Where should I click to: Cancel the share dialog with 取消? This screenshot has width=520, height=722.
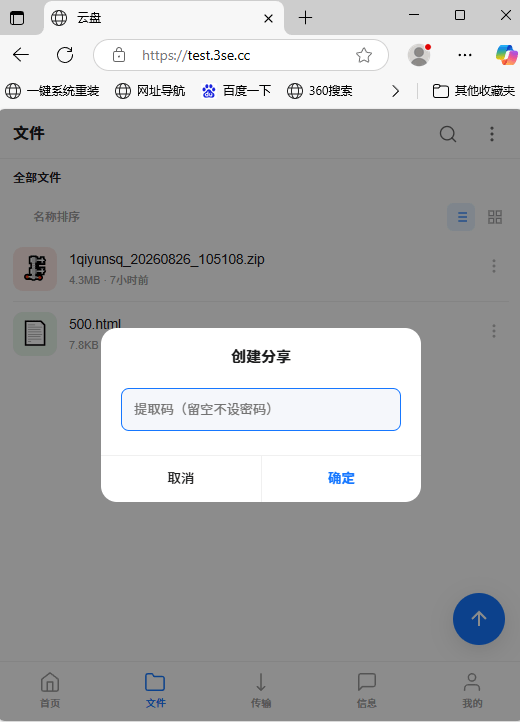(x=181, y=478)
